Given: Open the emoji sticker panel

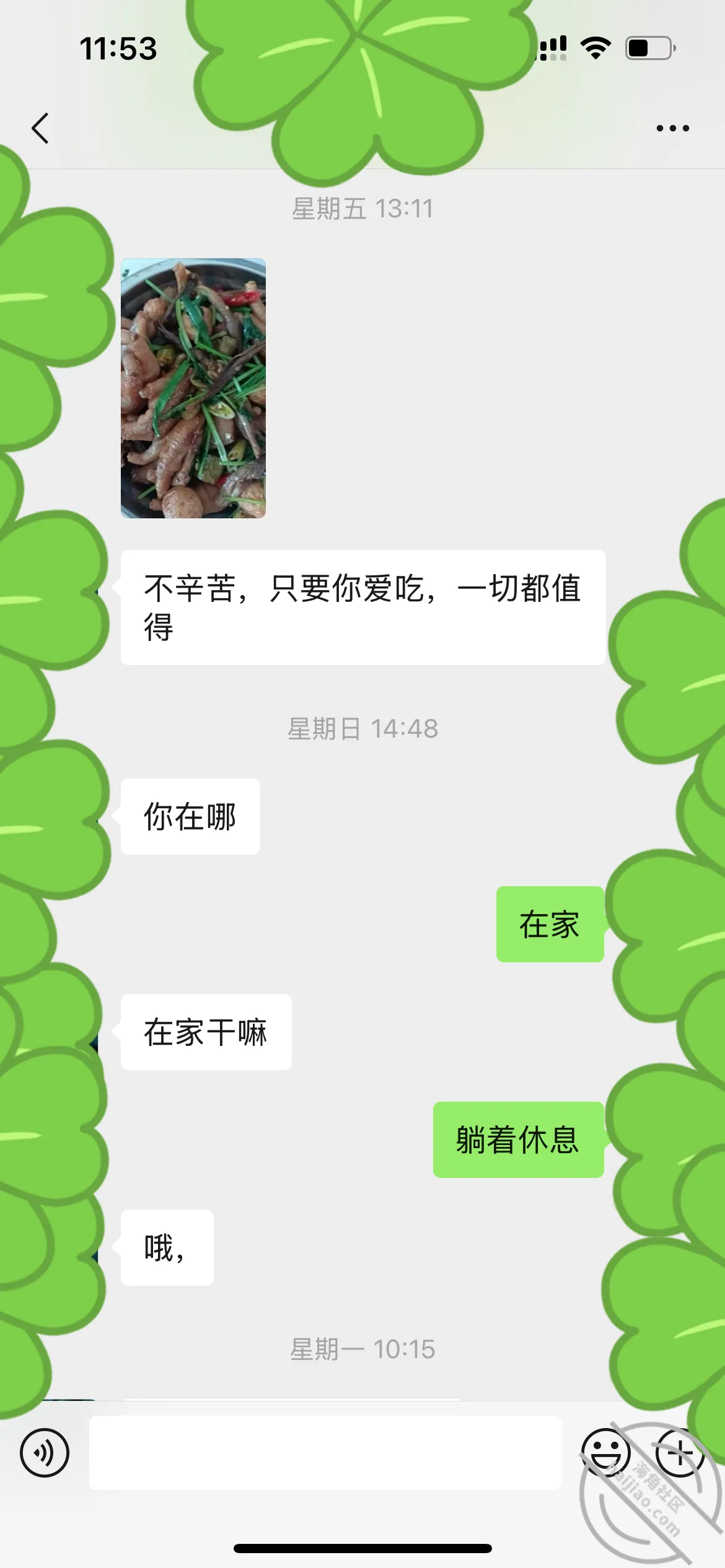Looking at the screenshot, I should [605, 1453].
